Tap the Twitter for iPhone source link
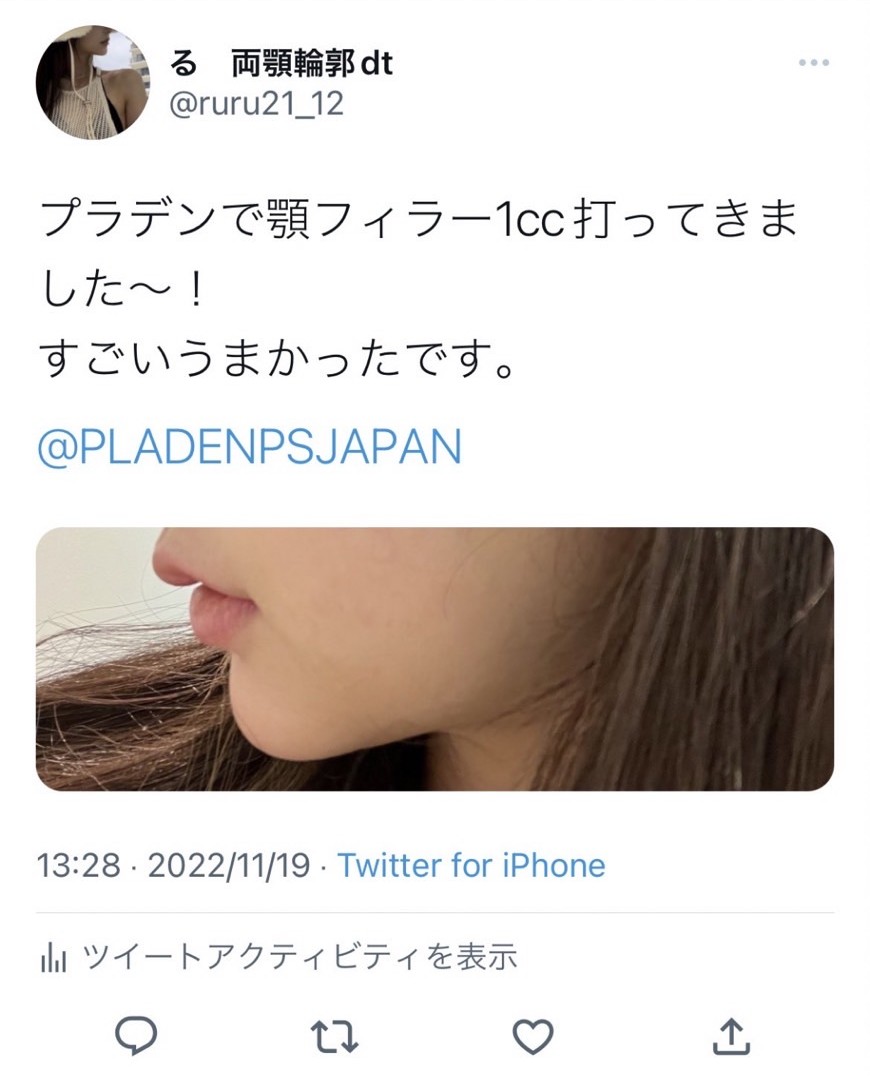The image size is (870, 1076). point(471,865)
